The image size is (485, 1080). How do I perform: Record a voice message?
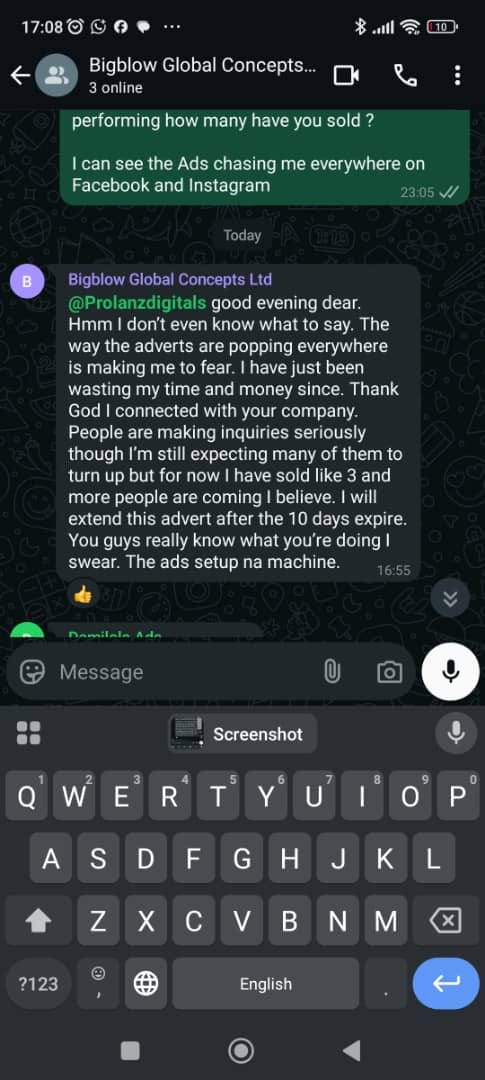pos(451,672)
